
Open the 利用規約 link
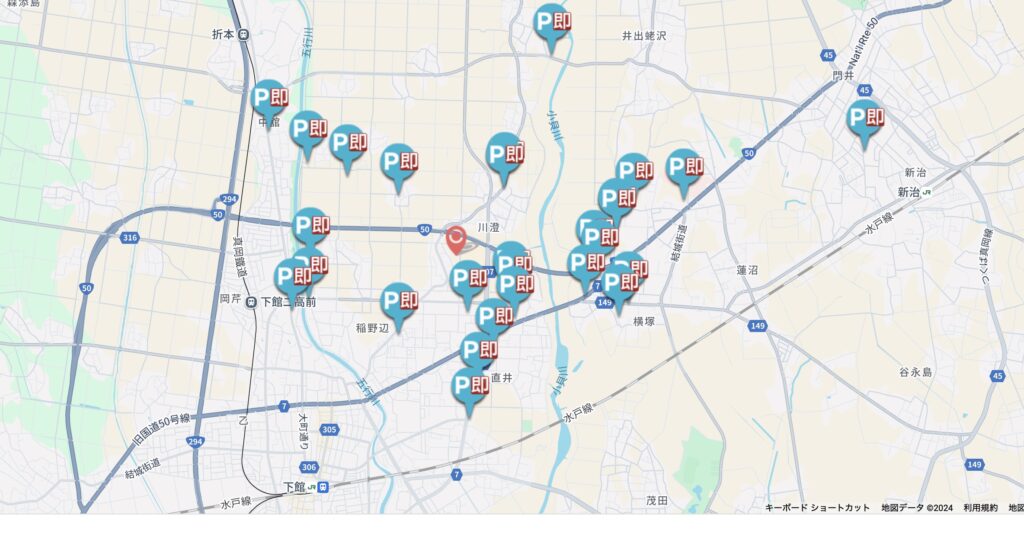[980, 508]
